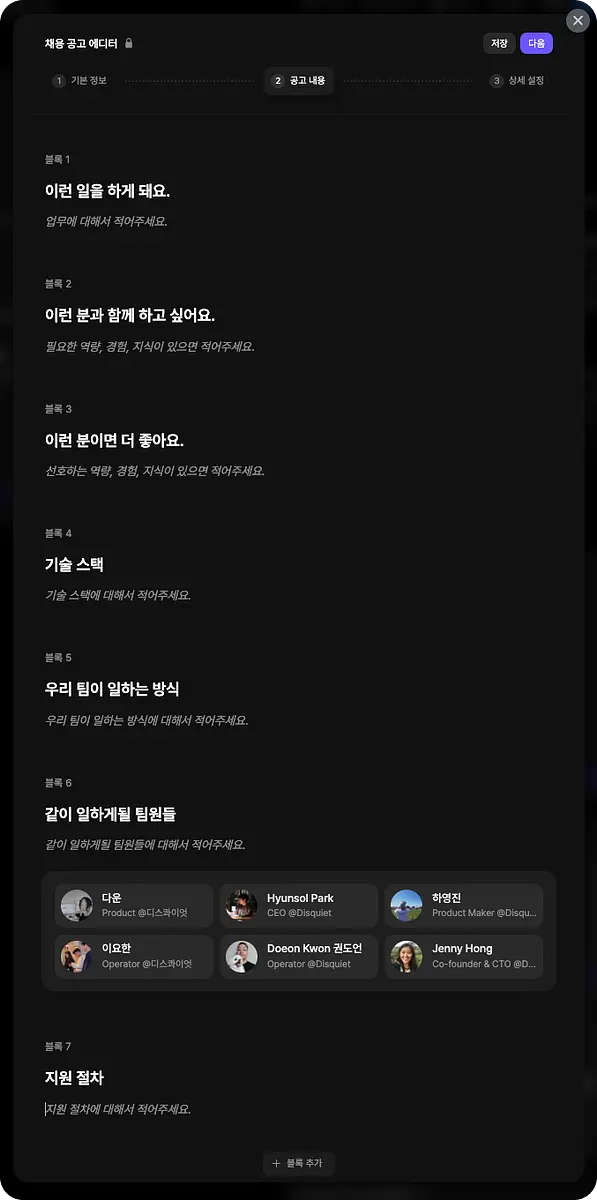Select team member 하영진
This screenshot has height=1200, width=597.
[x=464, y=906]
